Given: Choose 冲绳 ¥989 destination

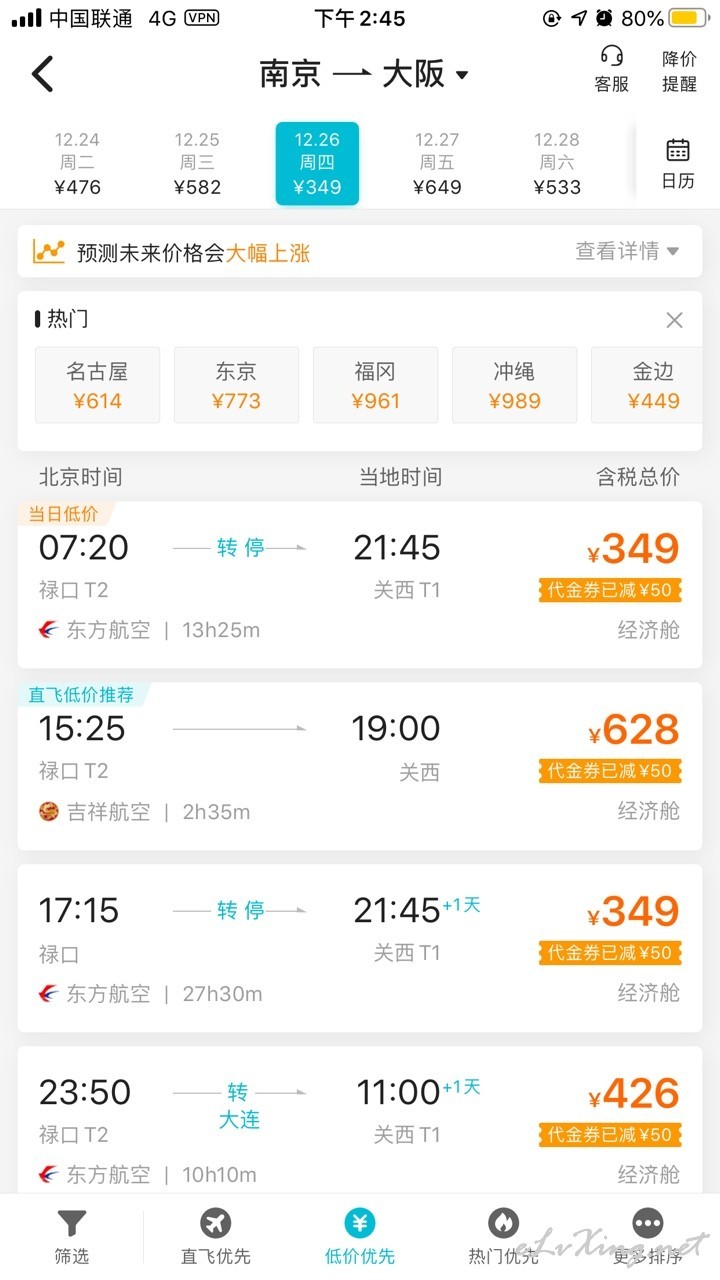Looking at the screenshot, I should pyautogui.click(x=514, y=385).
